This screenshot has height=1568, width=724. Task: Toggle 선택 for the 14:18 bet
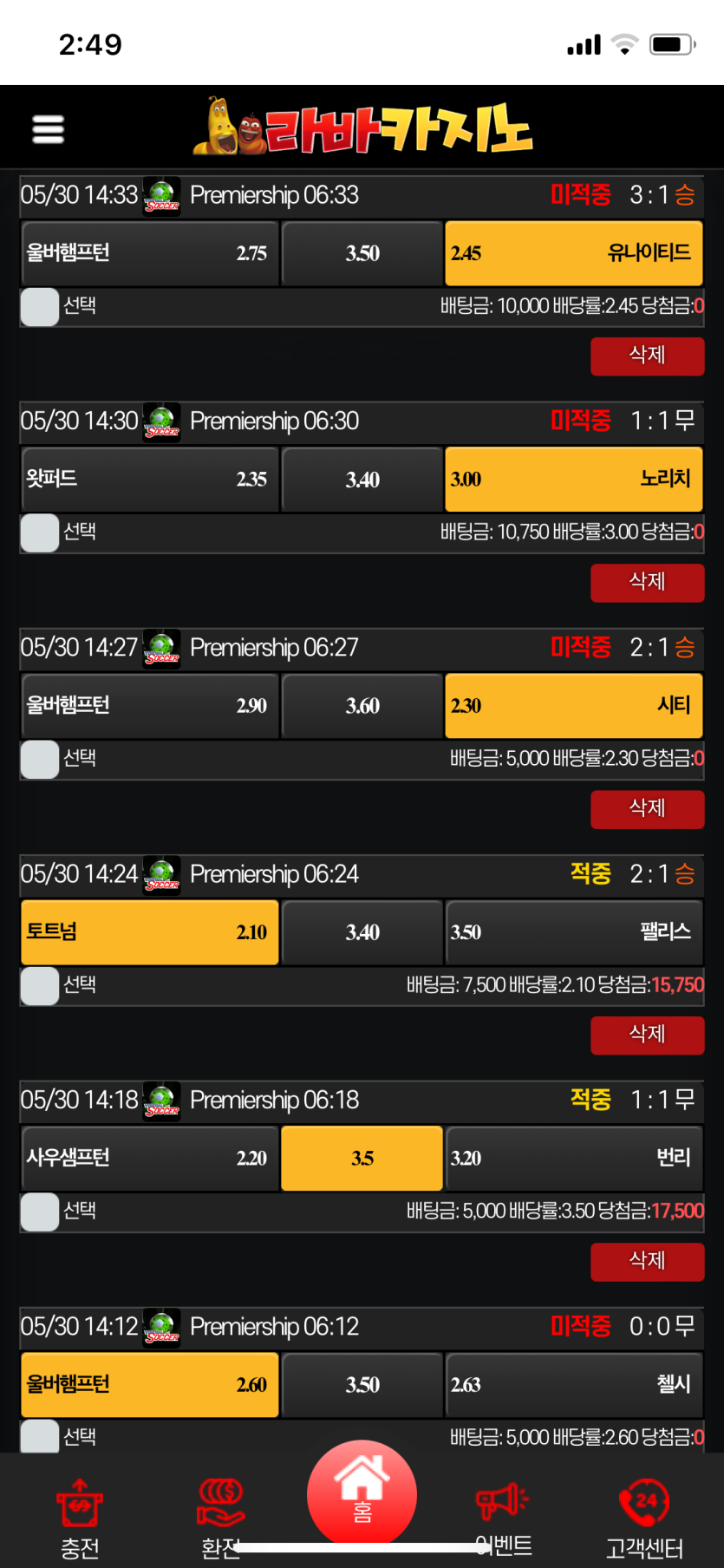pyautogui.click(x=40, y=1212)
